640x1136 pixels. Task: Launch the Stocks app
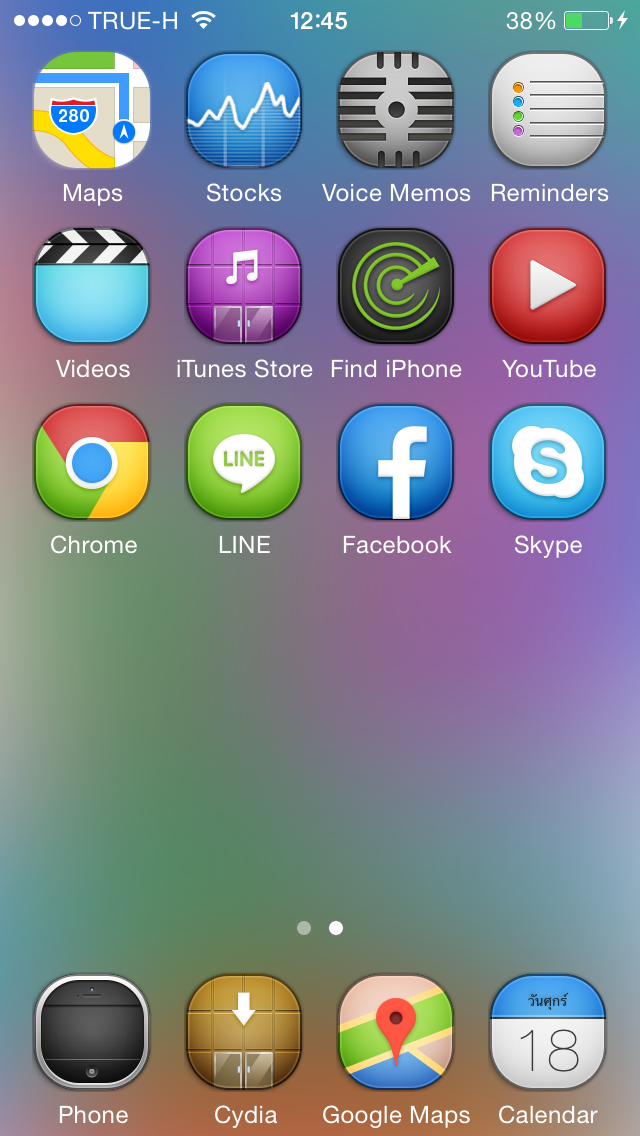click(244, 110)
